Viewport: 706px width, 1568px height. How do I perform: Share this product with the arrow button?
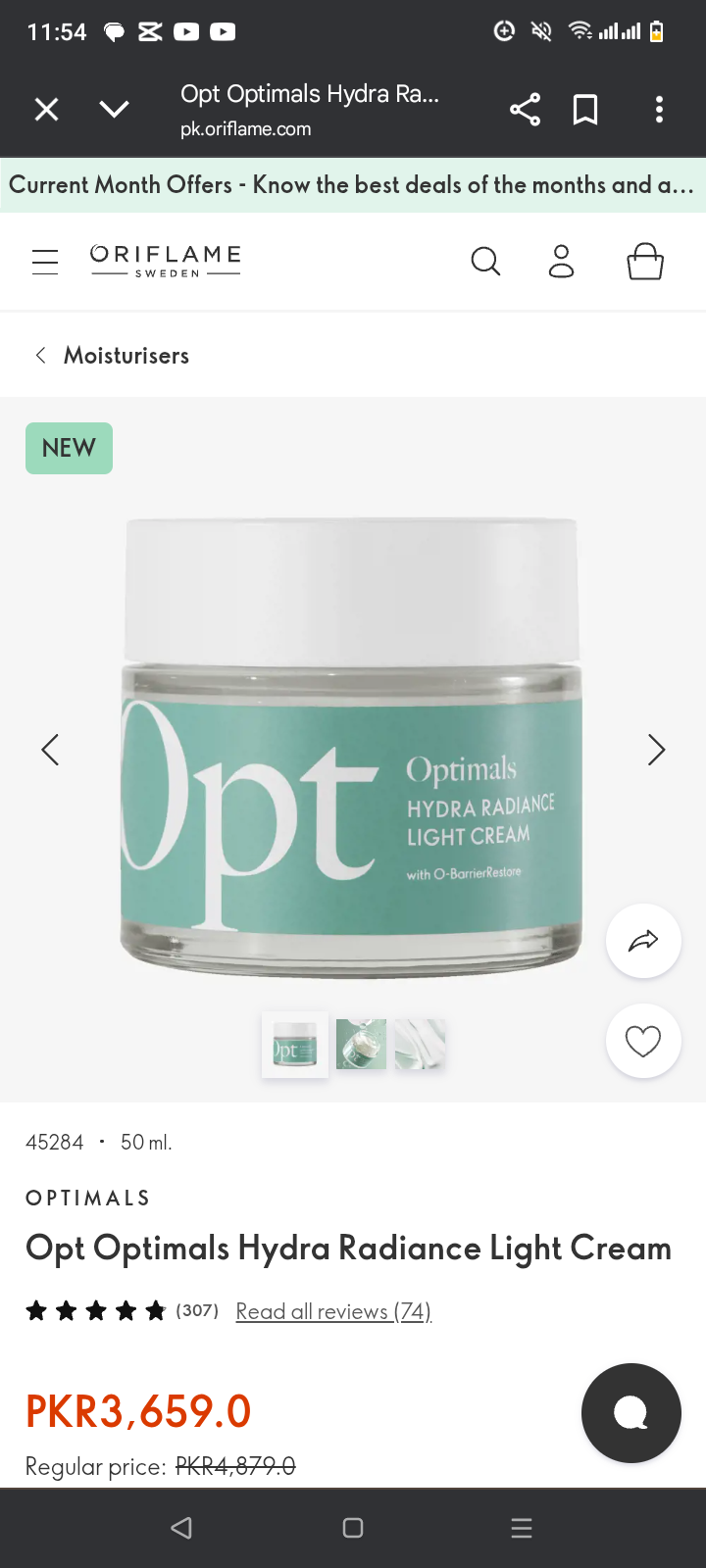coord(643,941)
